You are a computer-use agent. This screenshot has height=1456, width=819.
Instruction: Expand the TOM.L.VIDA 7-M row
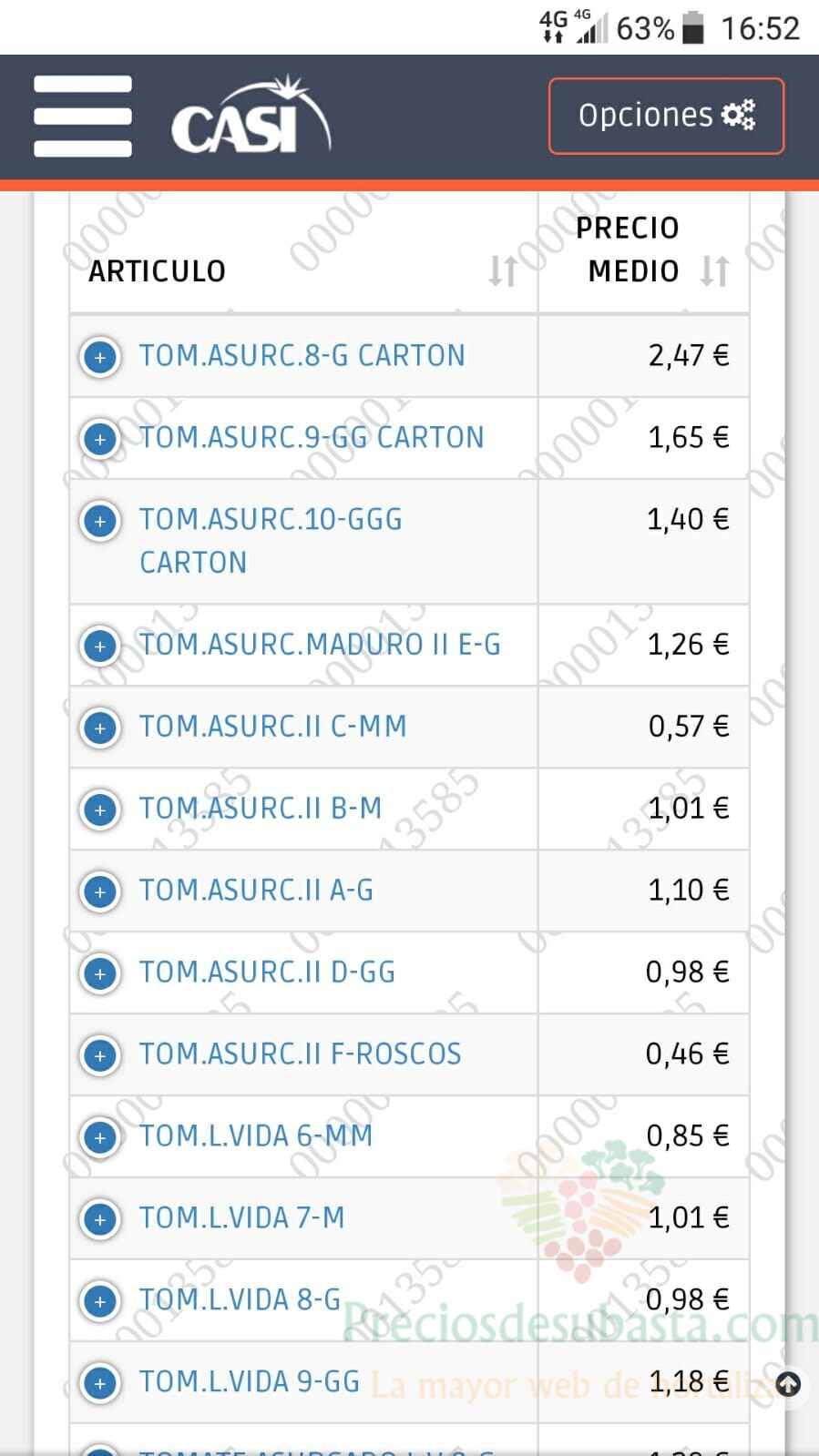[100, 1219]
